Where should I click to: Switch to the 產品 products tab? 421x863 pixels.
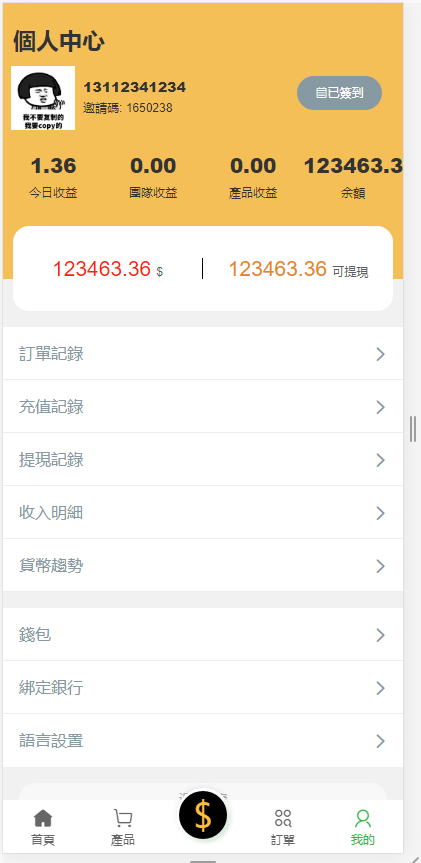[x=123, y=827]
